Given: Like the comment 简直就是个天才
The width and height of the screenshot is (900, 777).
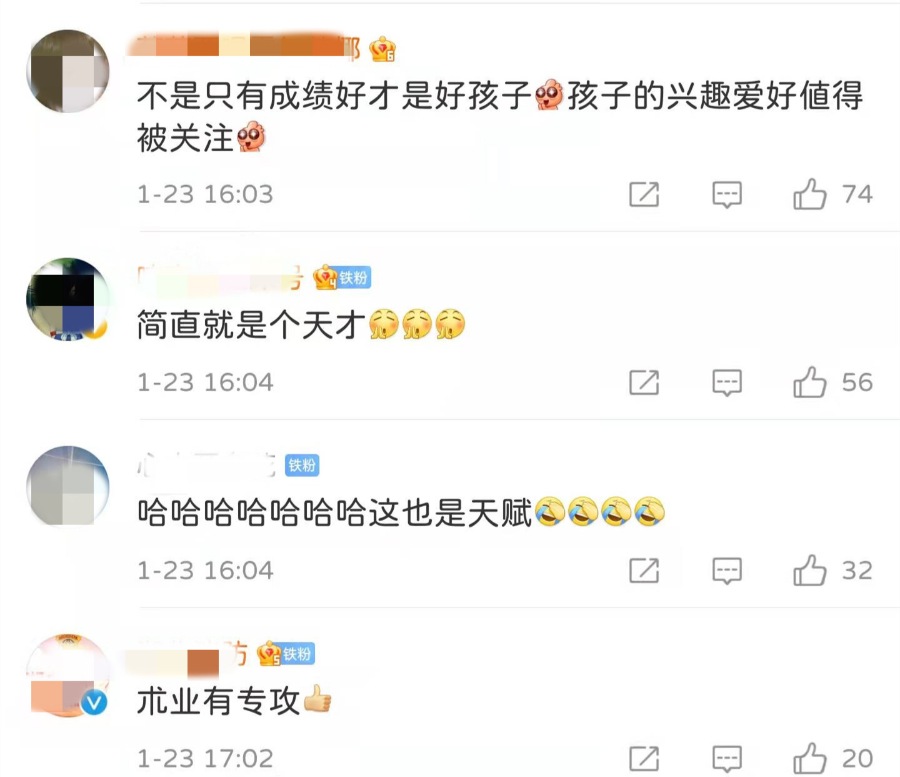Looking at the screenshot, I should pos(810,382).
